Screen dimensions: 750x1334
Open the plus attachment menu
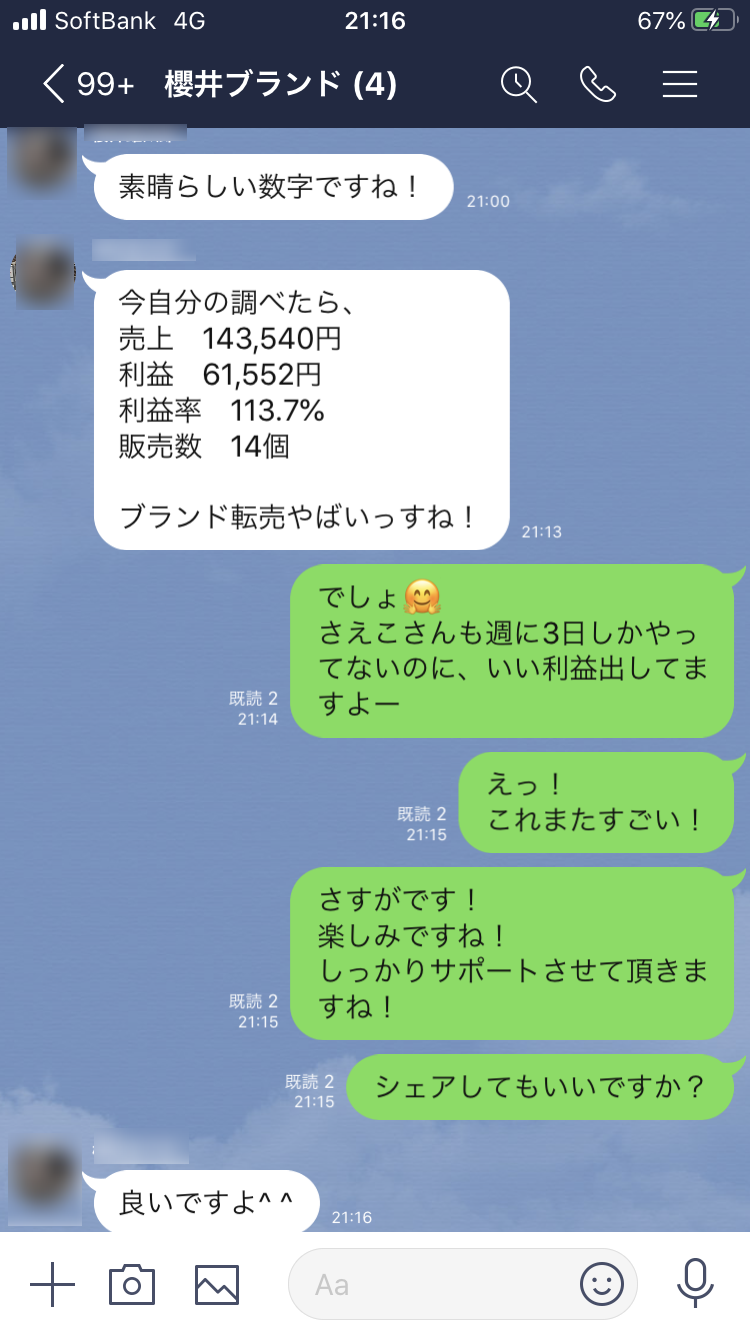(x=52, y=1284)
